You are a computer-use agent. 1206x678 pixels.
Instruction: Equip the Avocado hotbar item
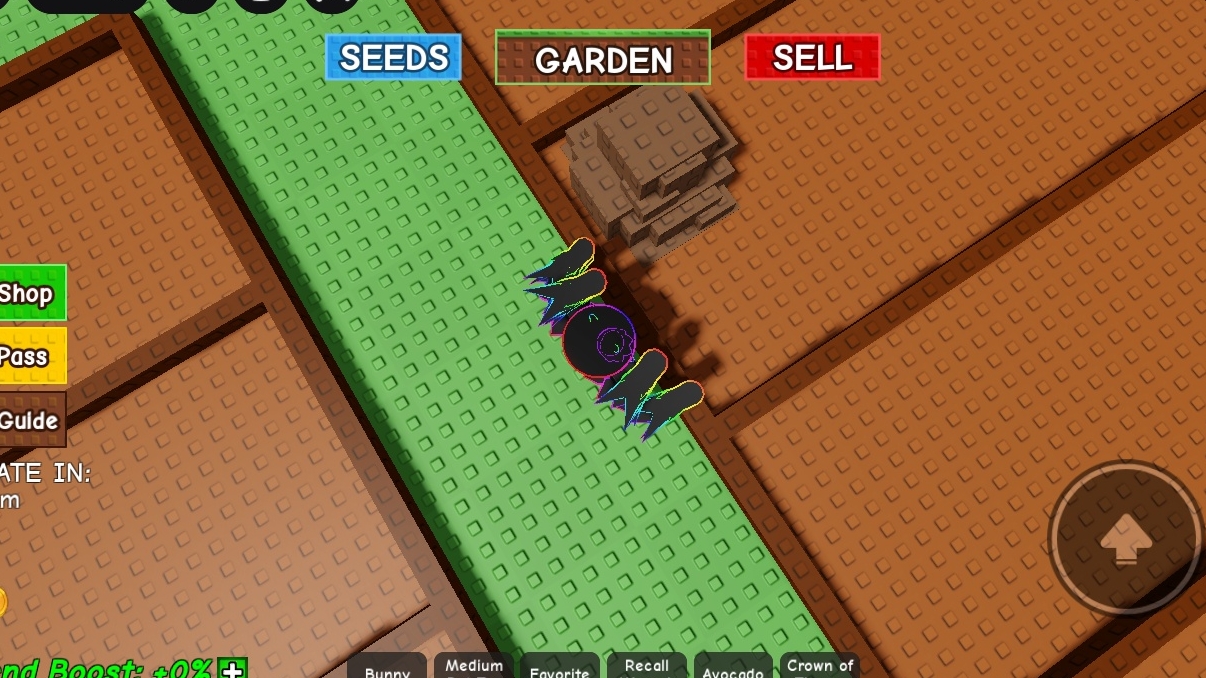733,668
